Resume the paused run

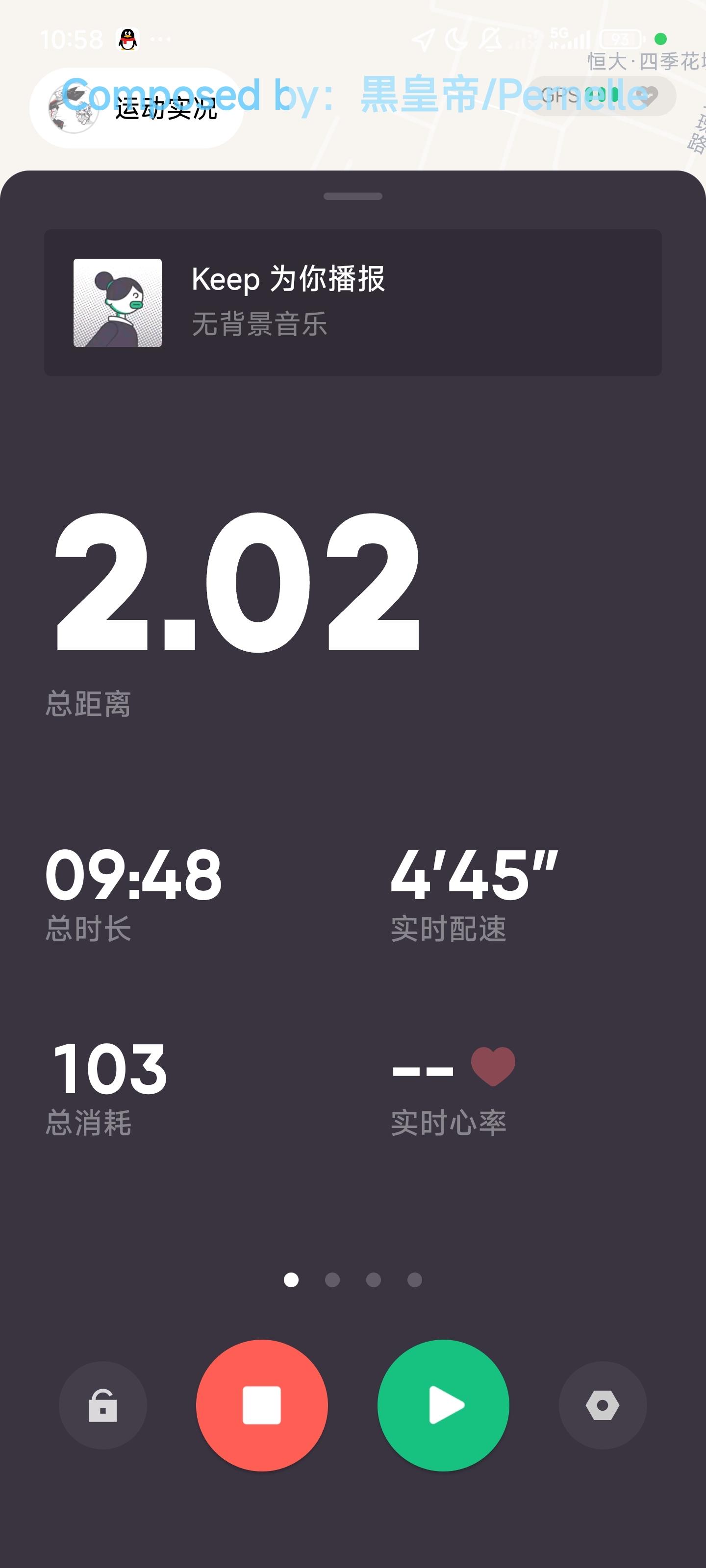444,1405
